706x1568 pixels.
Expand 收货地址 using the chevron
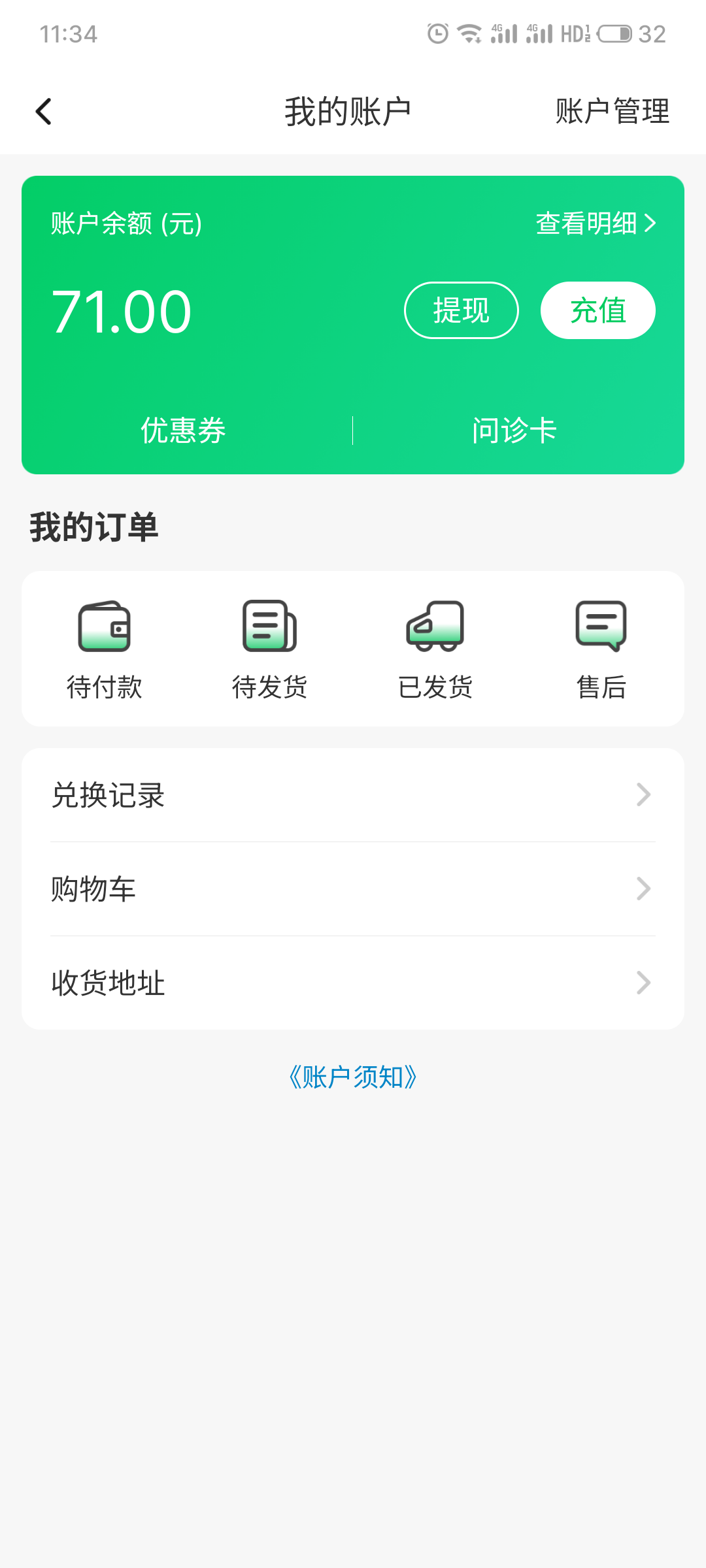tap(645, 983)
